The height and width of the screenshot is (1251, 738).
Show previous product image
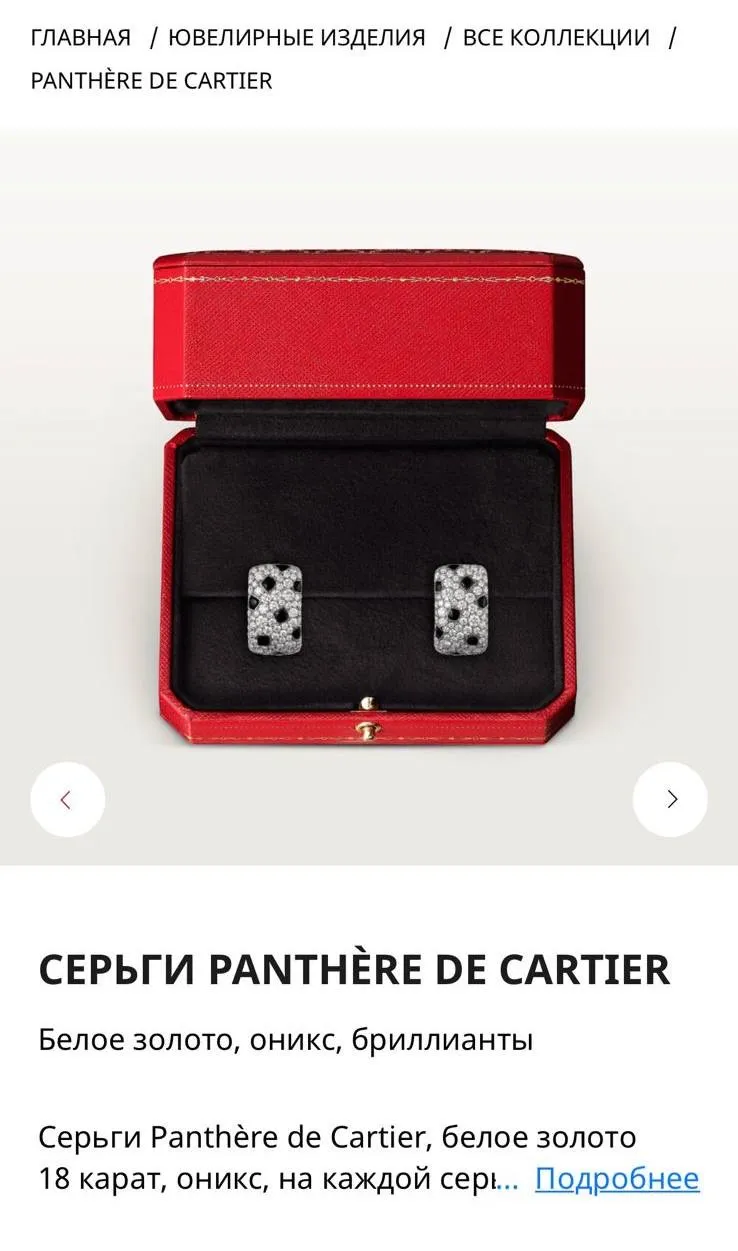tap(67, 799)
